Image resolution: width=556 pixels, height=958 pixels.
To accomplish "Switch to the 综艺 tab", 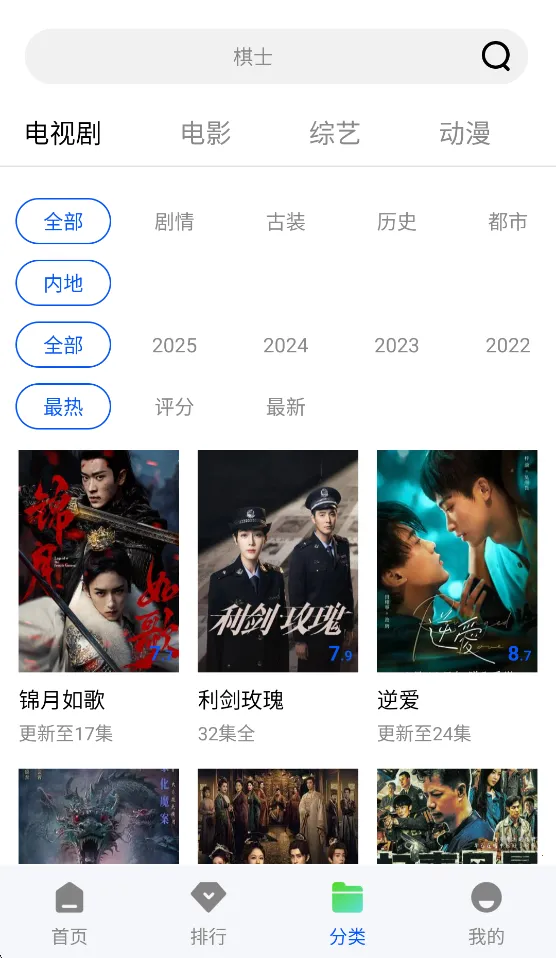I will 335,133.
